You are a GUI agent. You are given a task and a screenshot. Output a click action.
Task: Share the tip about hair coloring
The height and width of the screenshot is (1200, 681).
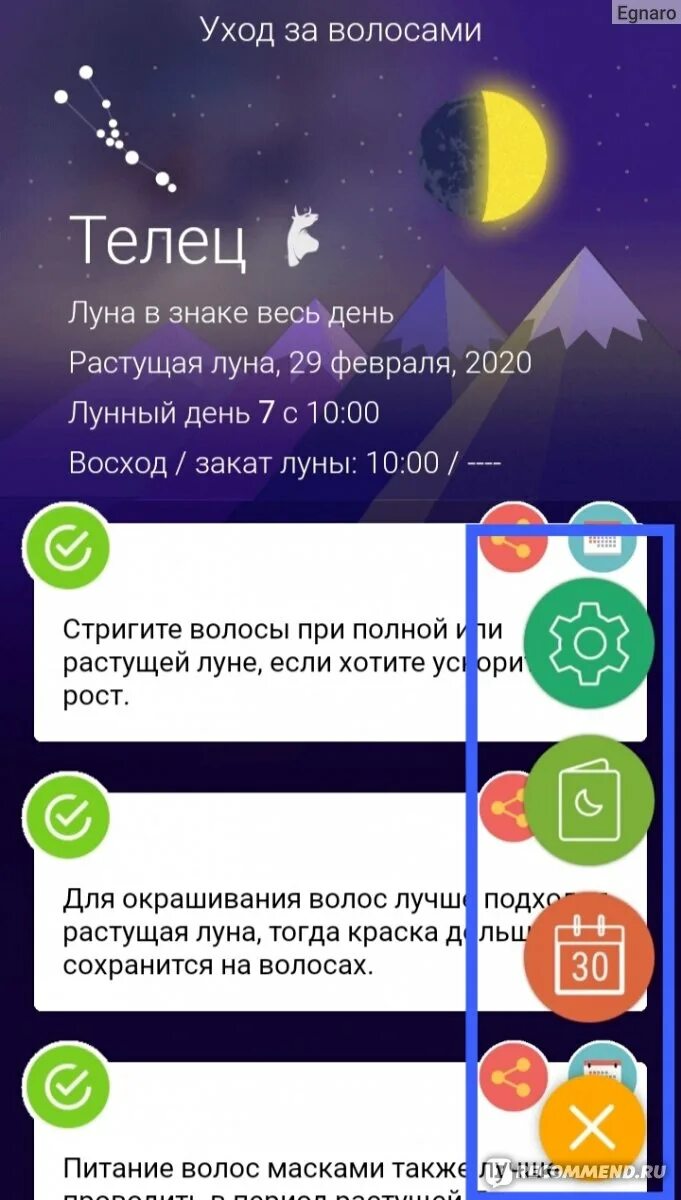514,807
